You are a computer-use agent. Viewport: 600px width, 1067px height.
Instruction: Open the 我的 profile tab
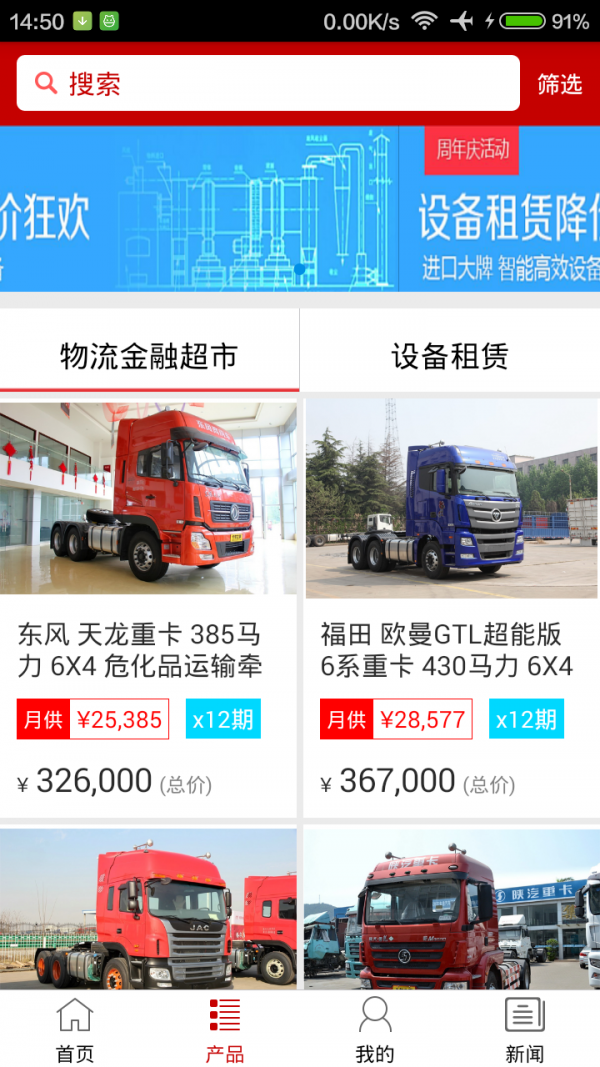point(375,1030)
